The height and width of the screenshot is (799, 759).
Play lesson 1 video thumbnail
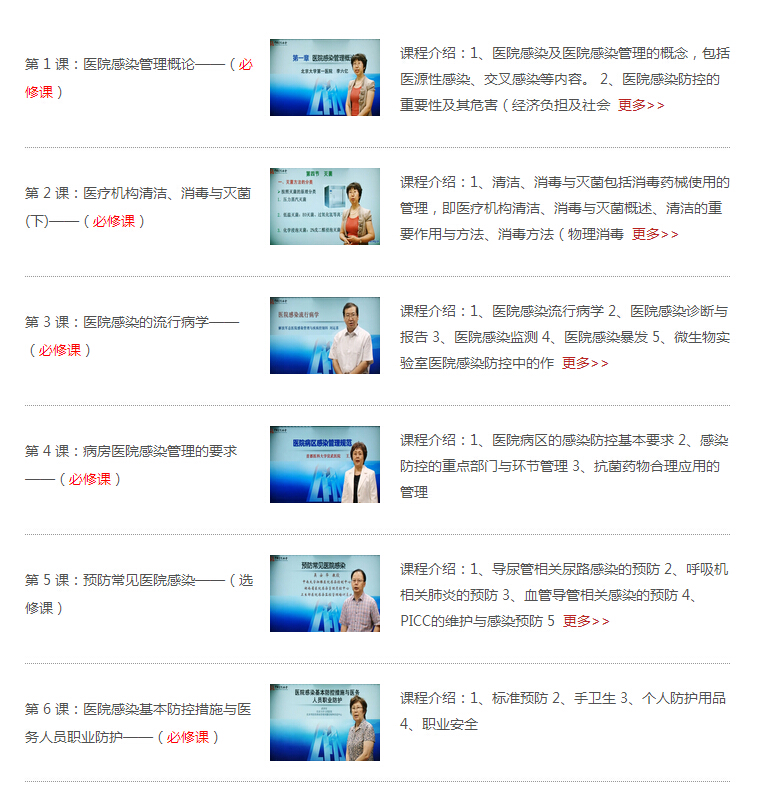(x=324, y=77)
